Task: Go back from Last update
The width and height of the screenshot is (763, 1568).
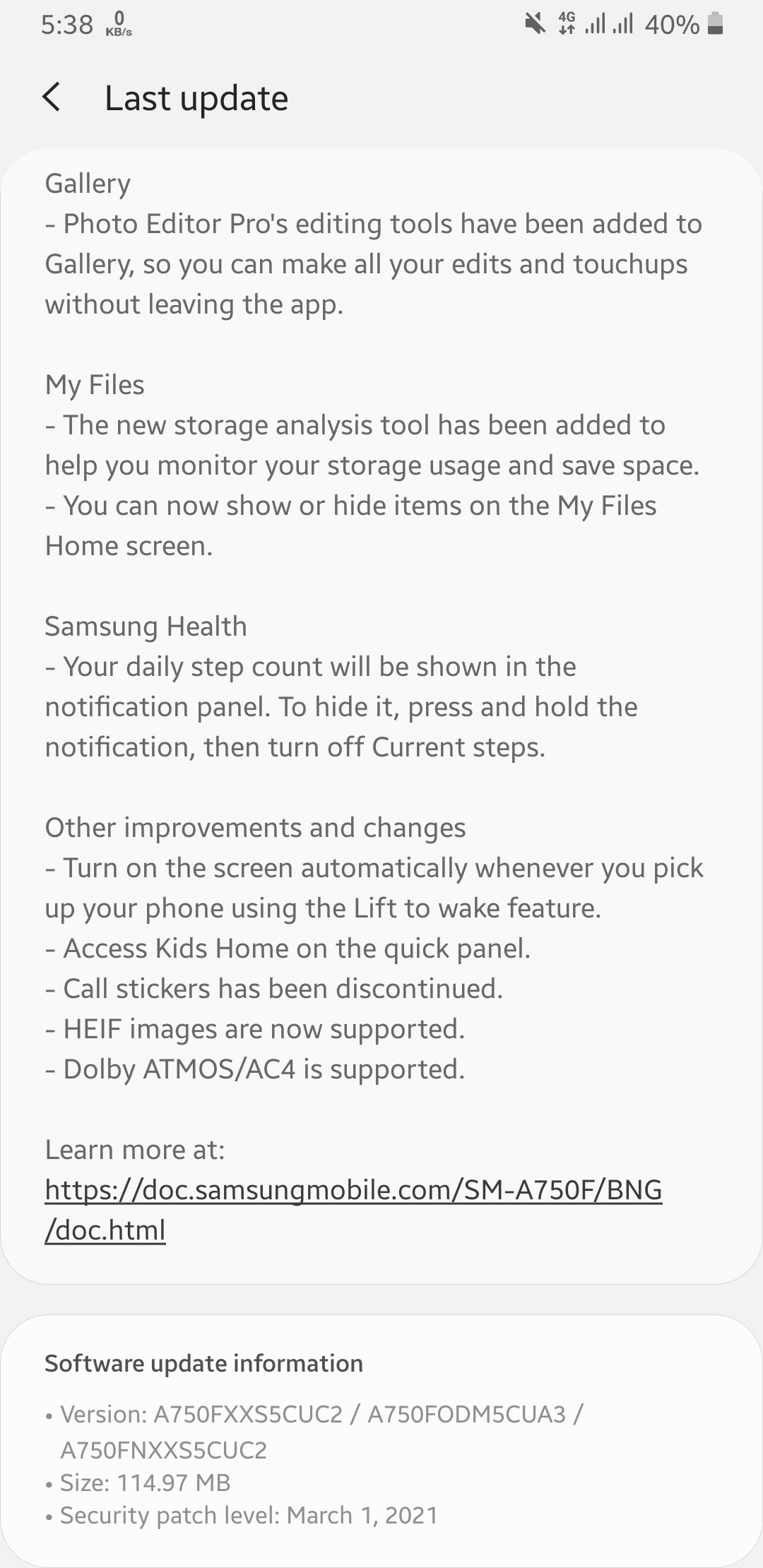Action: [51, 97]
